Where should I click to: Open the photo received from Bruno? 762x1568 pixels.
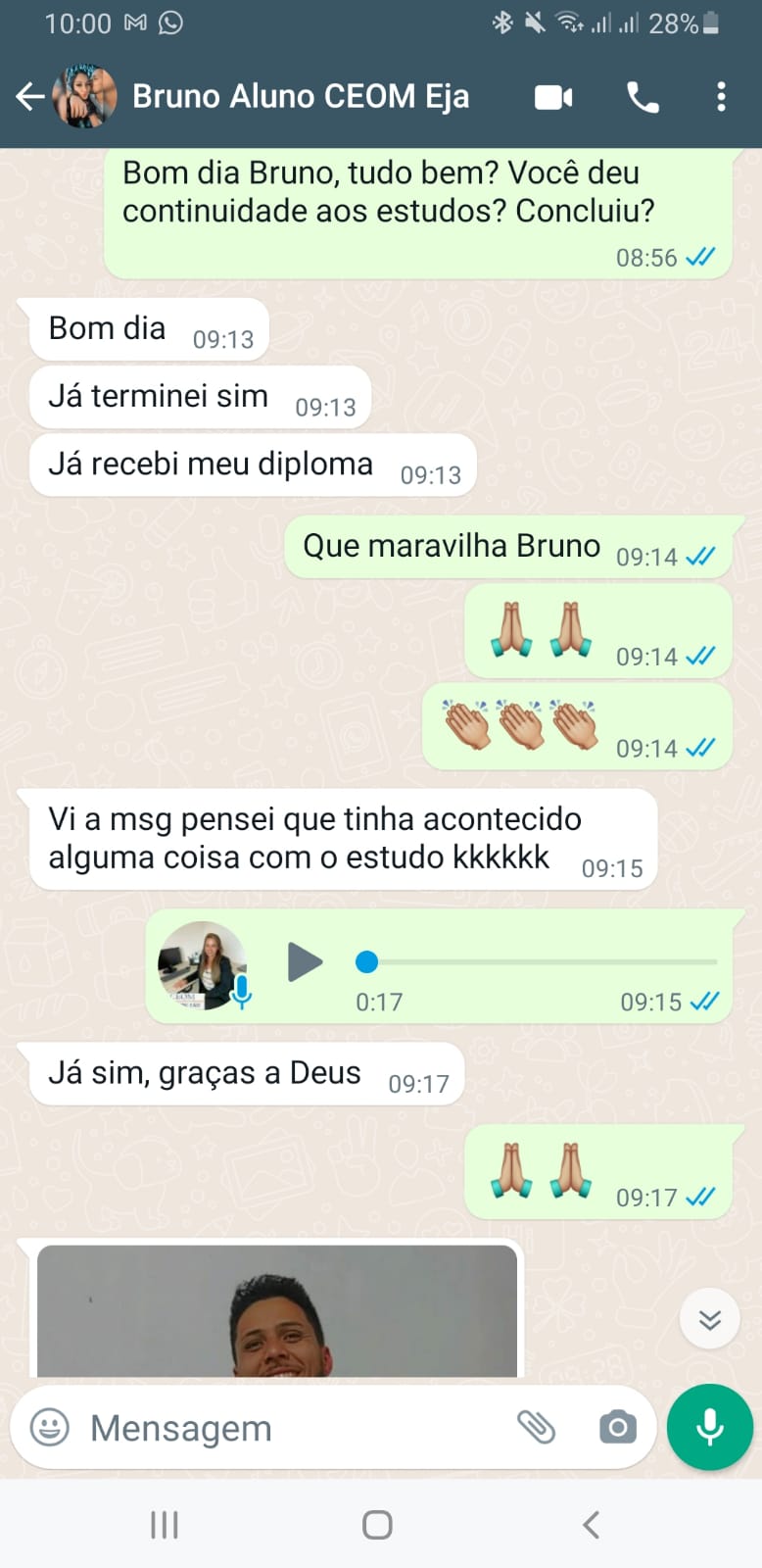277,1311
